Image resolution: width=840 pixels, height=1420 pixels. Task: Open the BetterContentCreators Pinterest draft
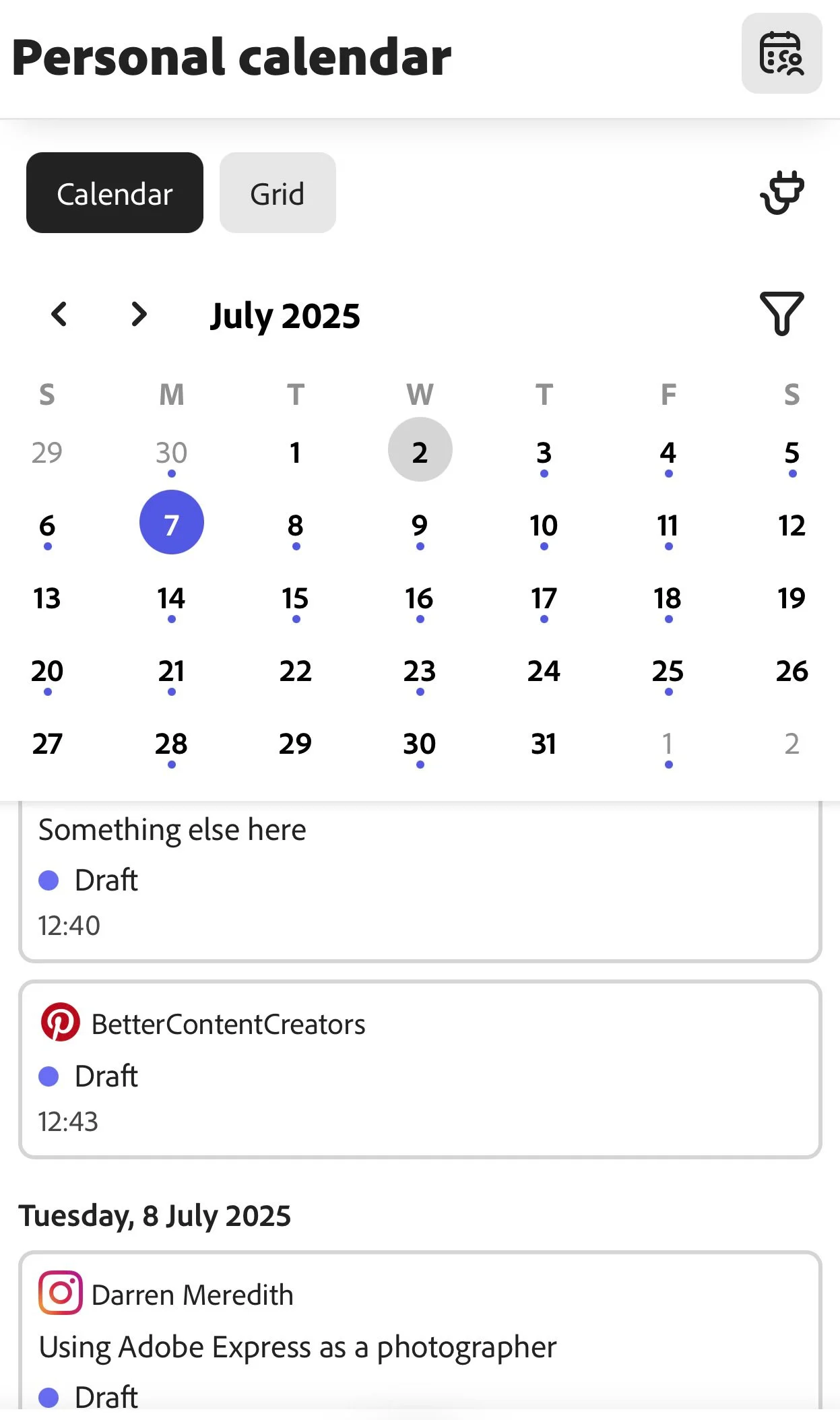tap(420, 1070)
